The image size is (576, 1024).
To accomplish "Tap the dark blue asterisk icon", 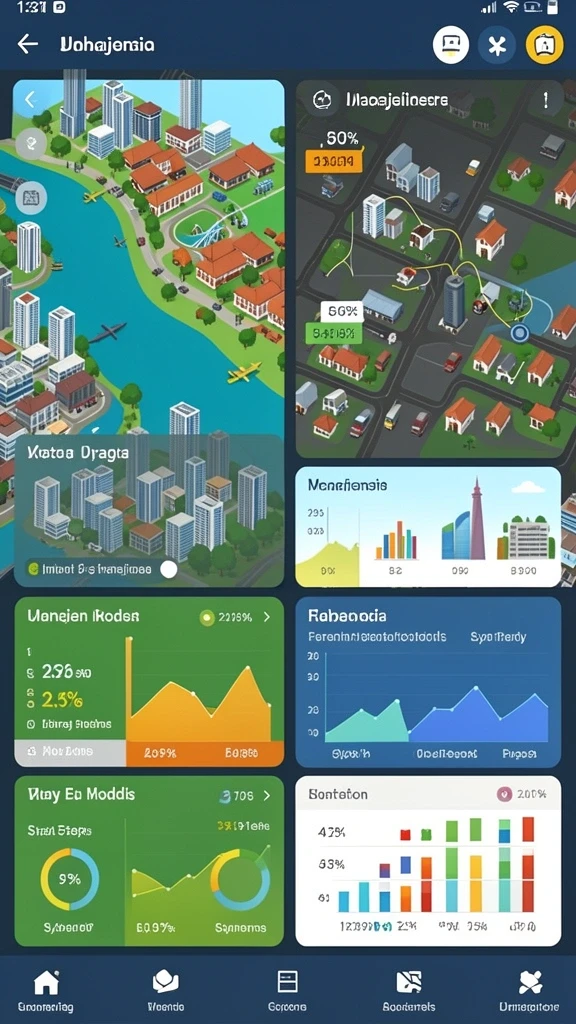I will (497, 46).
